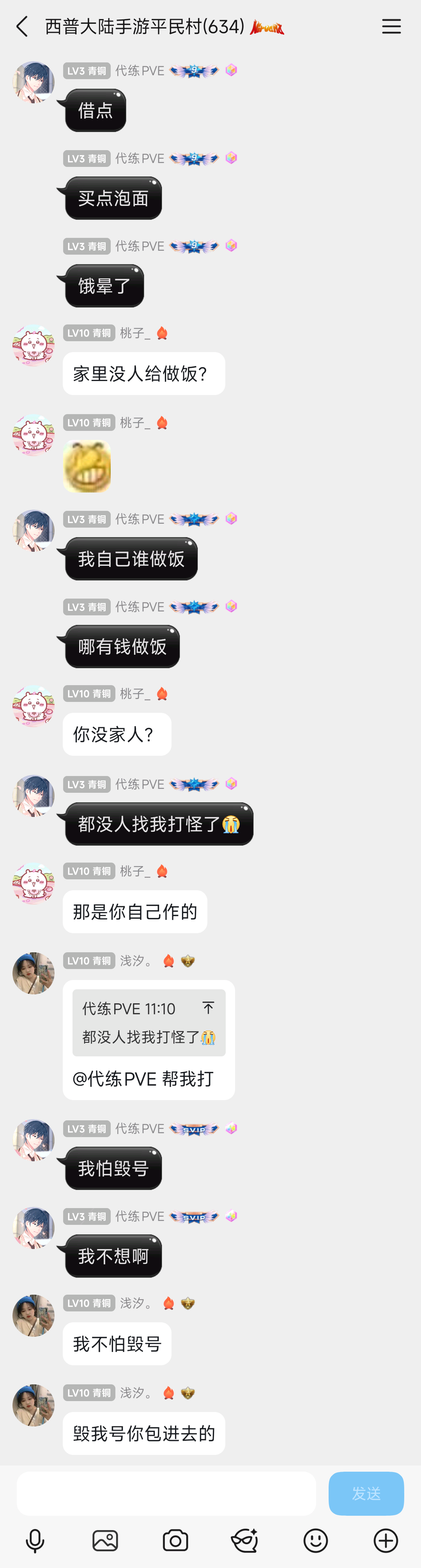The image size is (421, 1568).
Task: Open the emoji panel
Action: coord(315,1541)
